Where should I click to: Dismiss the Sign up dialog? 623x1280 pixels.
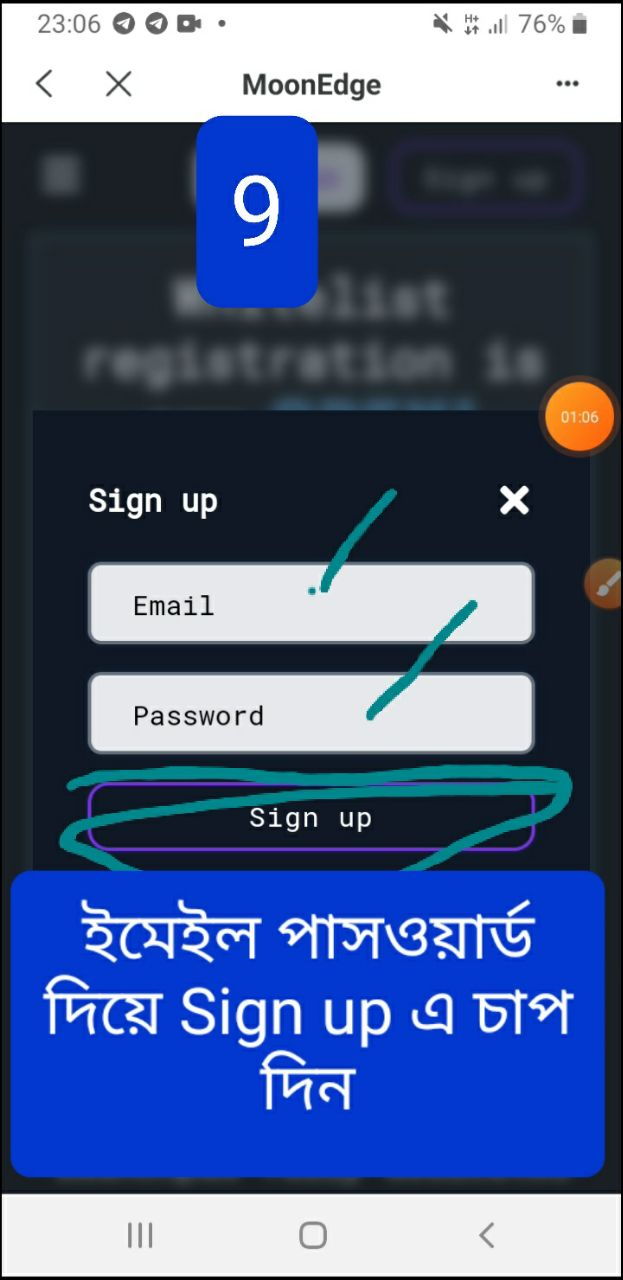pos(514,500)
